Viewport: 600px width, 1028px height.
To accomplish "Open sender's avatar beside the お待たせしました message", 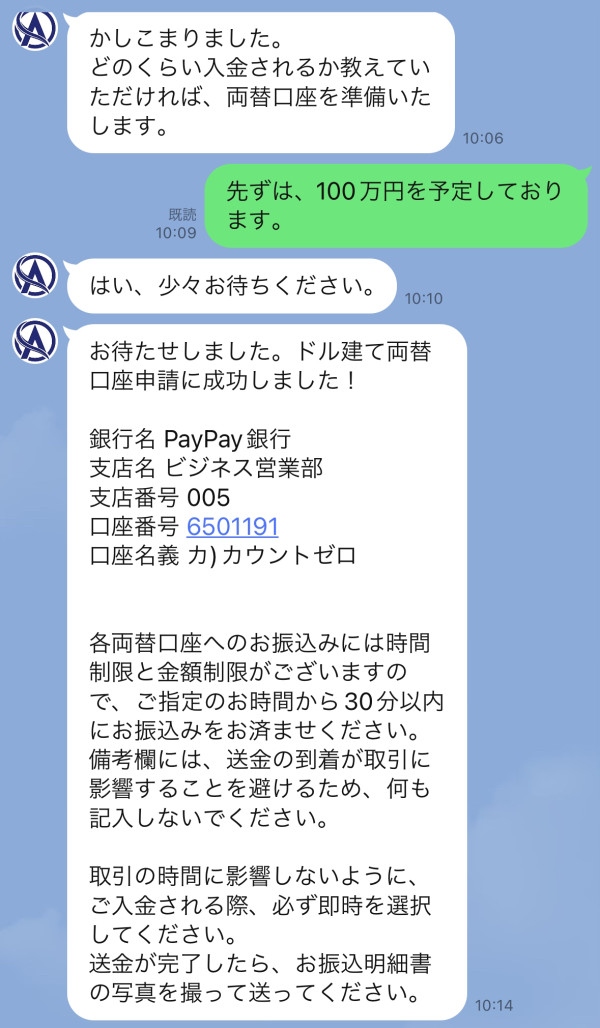I will click(35, 341).
